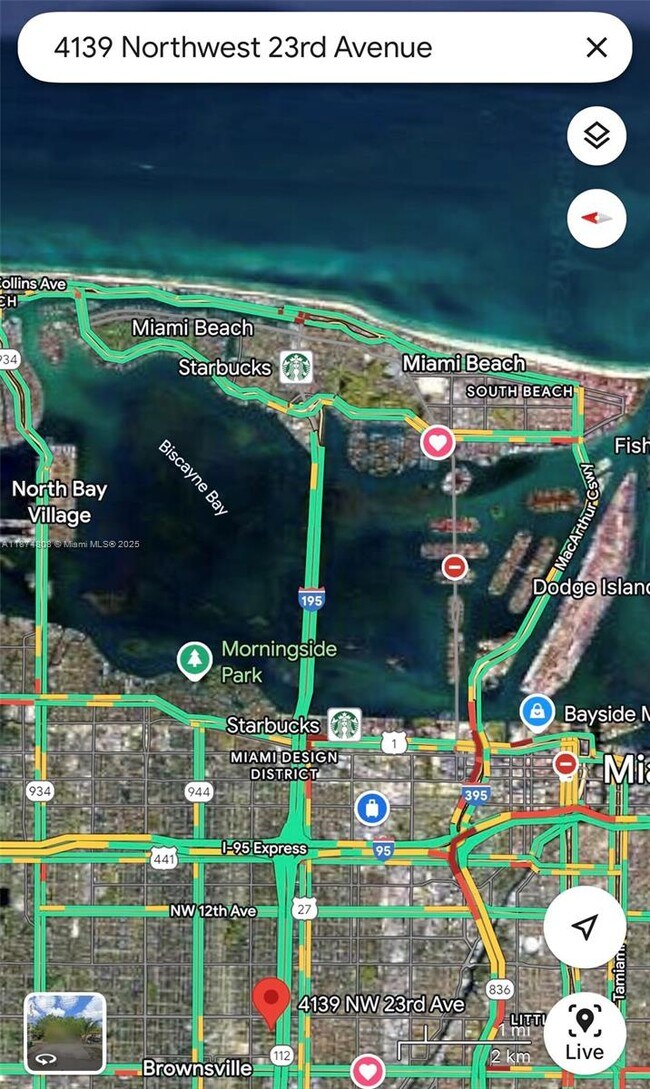Tap the compass to reset orientation
Image resolution: width=650 pixels, height=1089 pixels.
(x=596, y=217)
